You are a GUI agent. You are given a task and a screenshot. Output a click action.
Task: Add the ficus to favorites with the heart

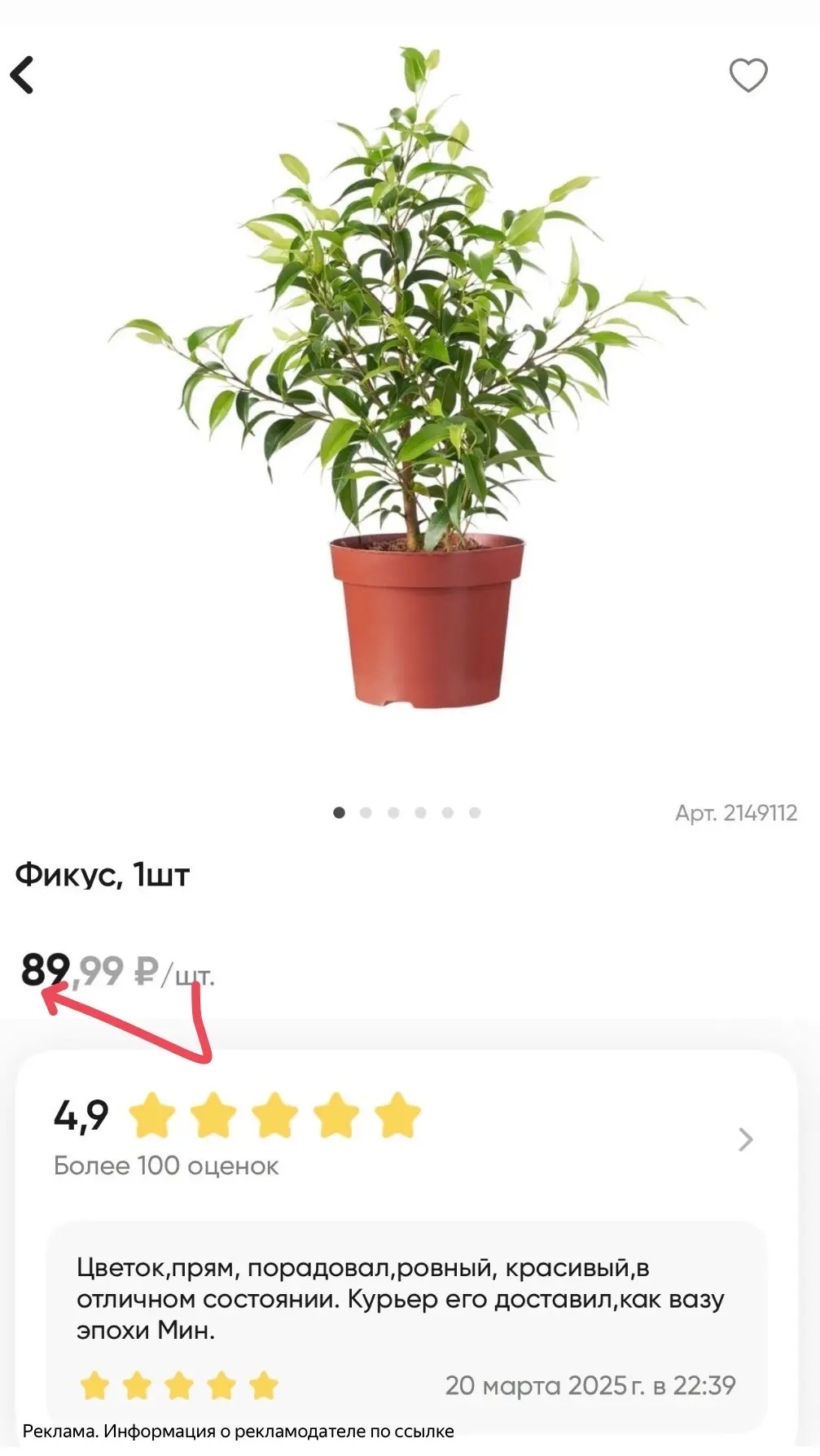tap(748, 76)
